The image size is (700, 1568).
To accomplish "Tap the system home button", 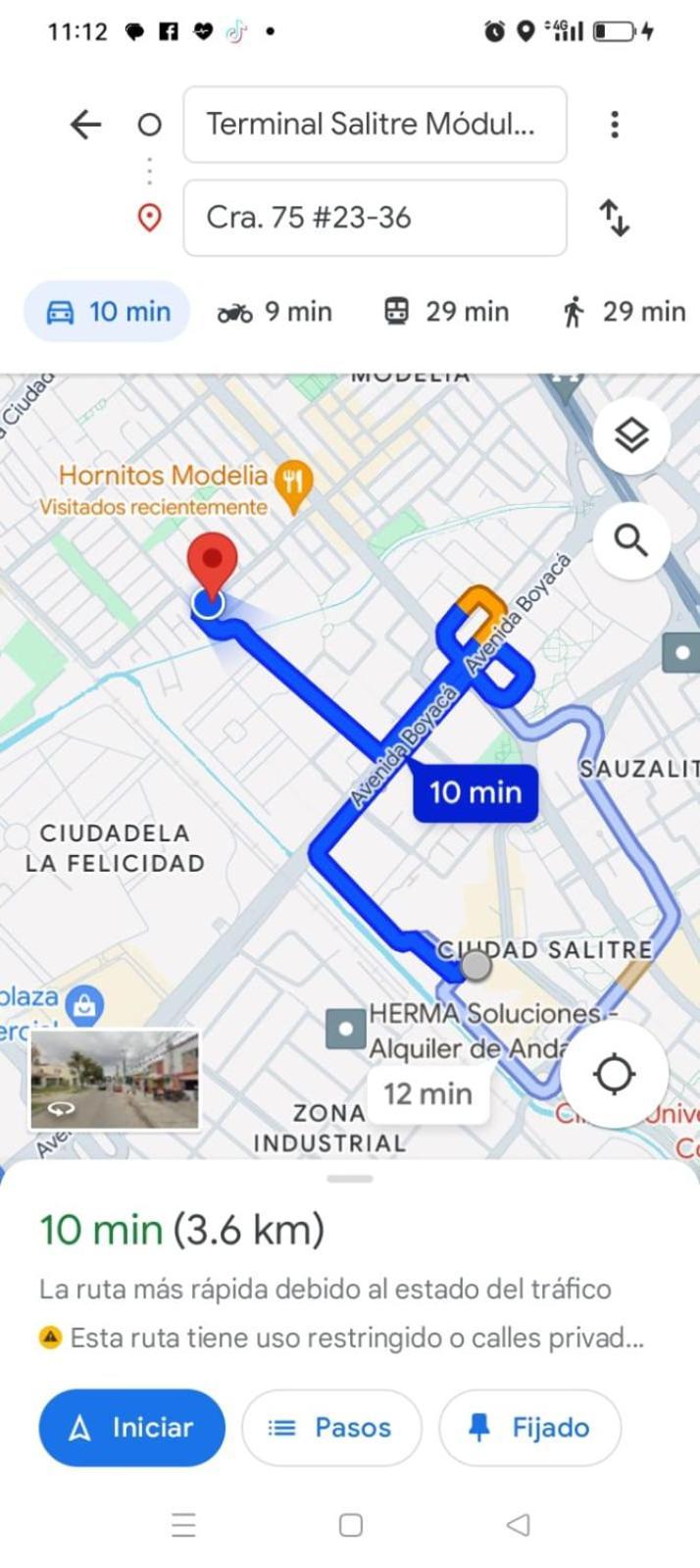I will click(x=350, y=1525).
